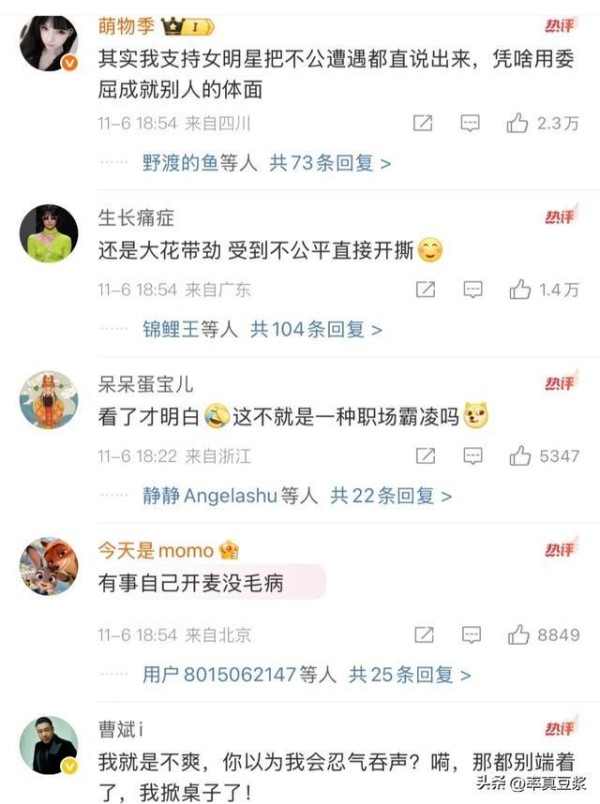Reply to 呆呆蛋宝儿's comment

tap(472, 455)
